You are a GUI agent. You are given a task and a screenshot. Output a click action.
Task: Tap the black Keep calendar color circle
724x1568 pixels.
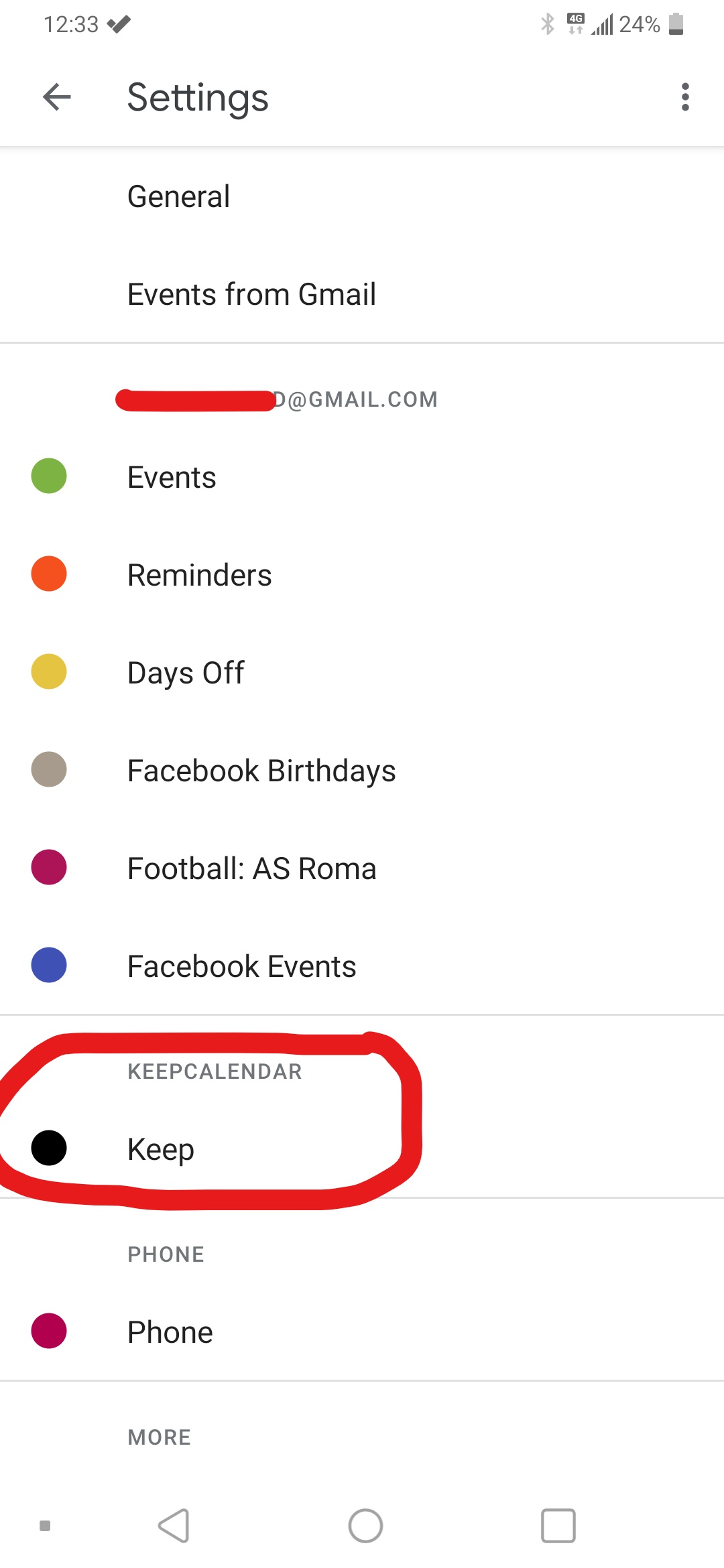48,1149
